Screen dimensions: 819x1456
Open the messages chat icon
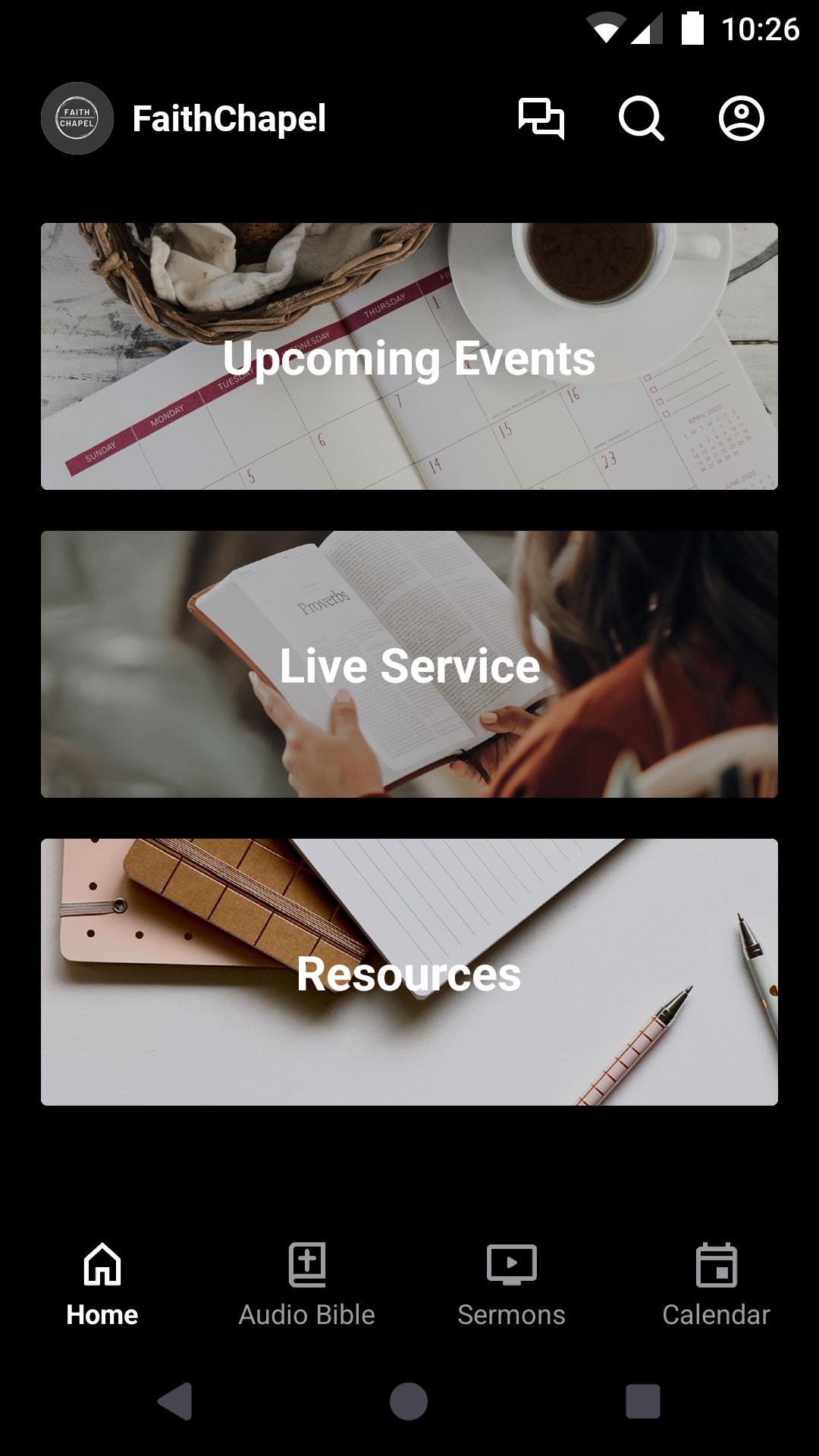click(541, 118)
